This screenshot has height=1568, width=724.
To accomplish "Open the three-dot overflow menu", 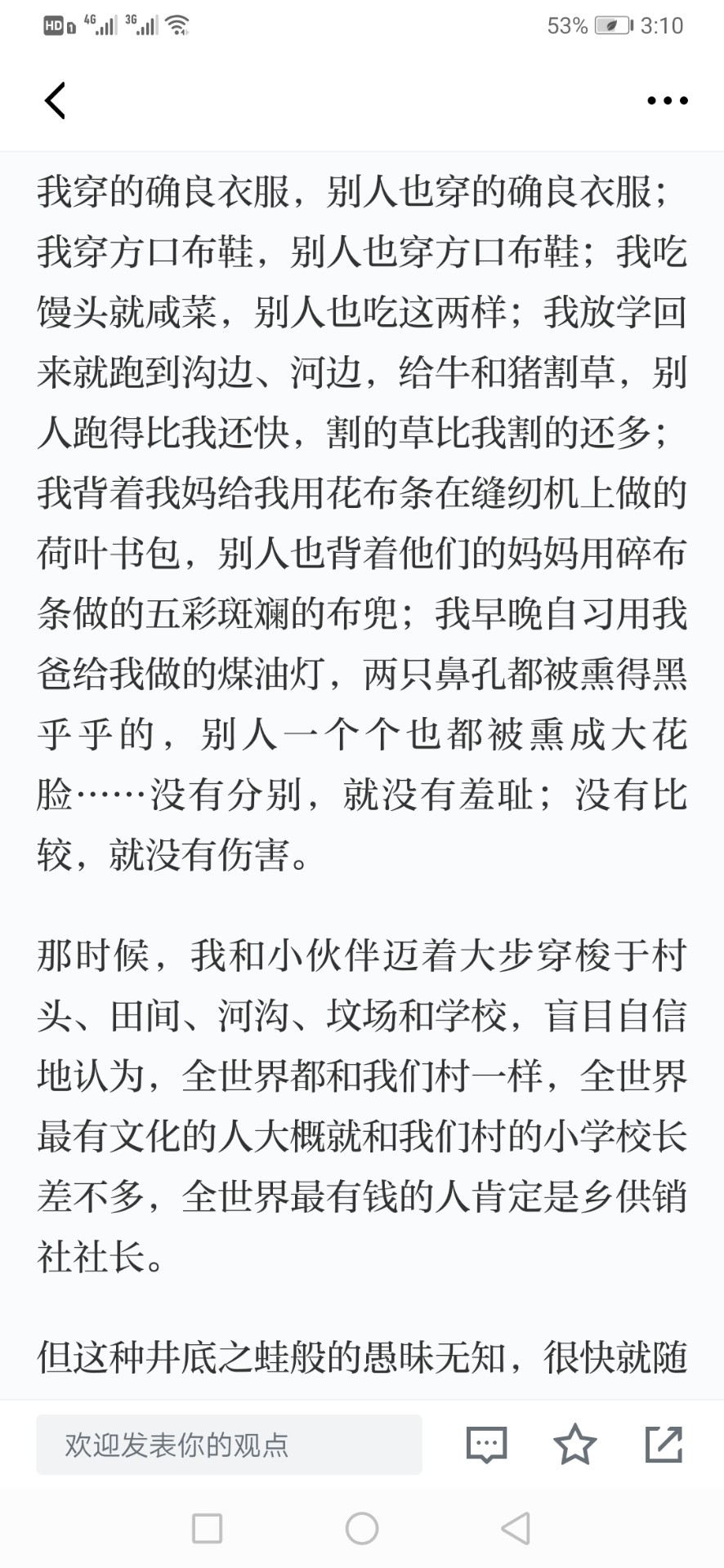I will click(x=667, y=100).
